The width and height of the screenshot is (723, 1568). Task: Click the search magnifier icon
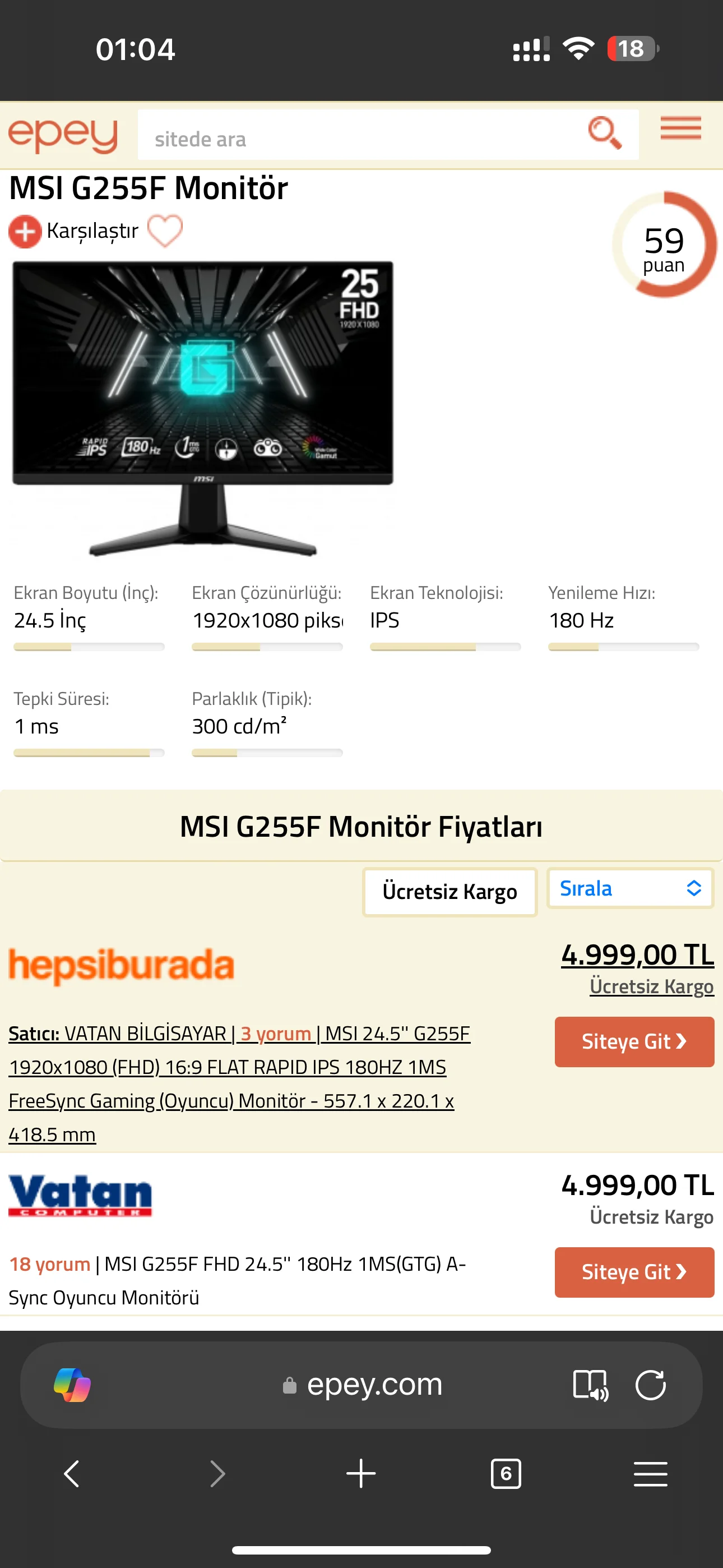605,133
